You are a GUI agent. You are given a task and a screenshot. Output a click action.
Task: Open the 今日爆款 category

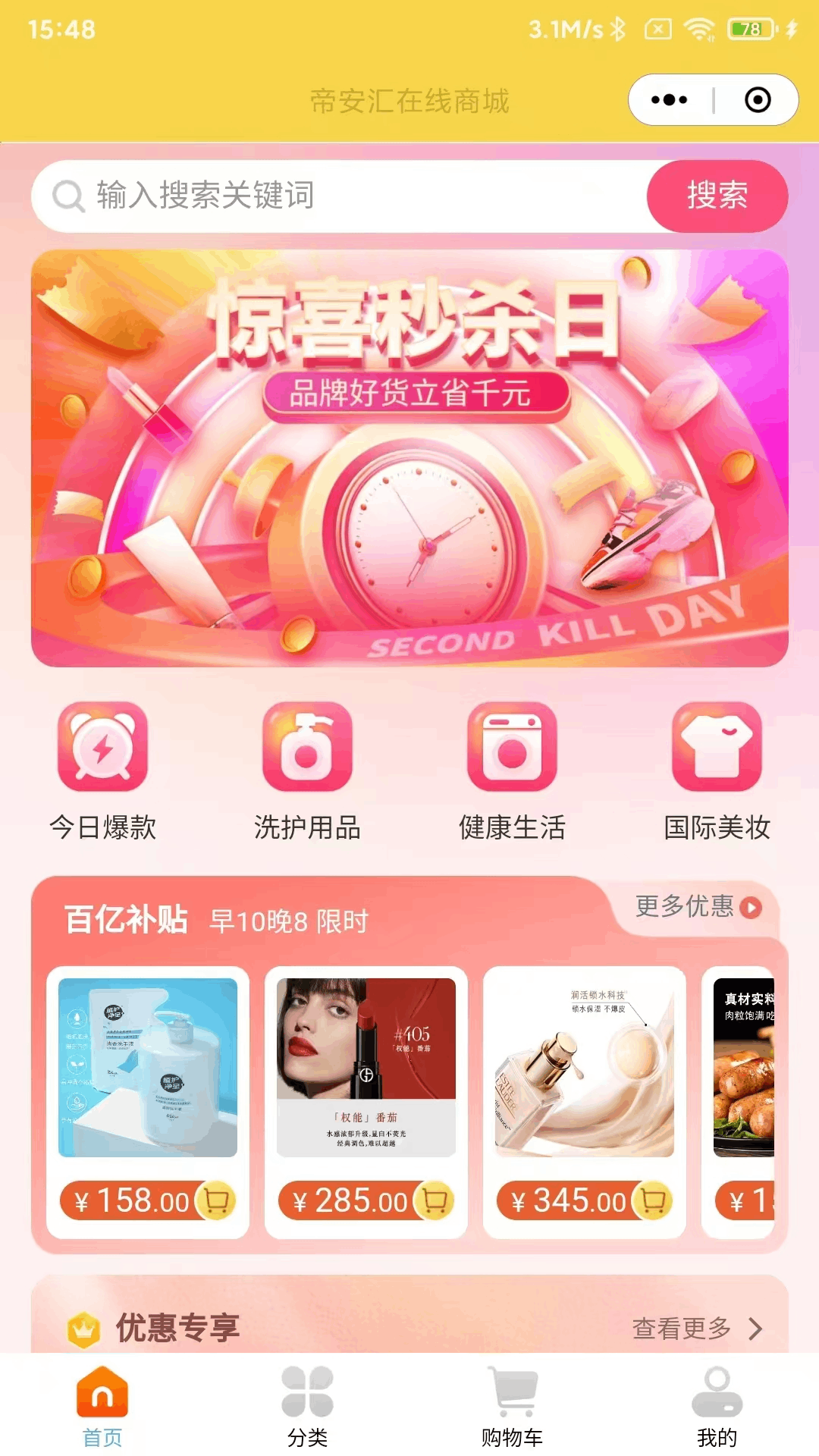point(102,771)
